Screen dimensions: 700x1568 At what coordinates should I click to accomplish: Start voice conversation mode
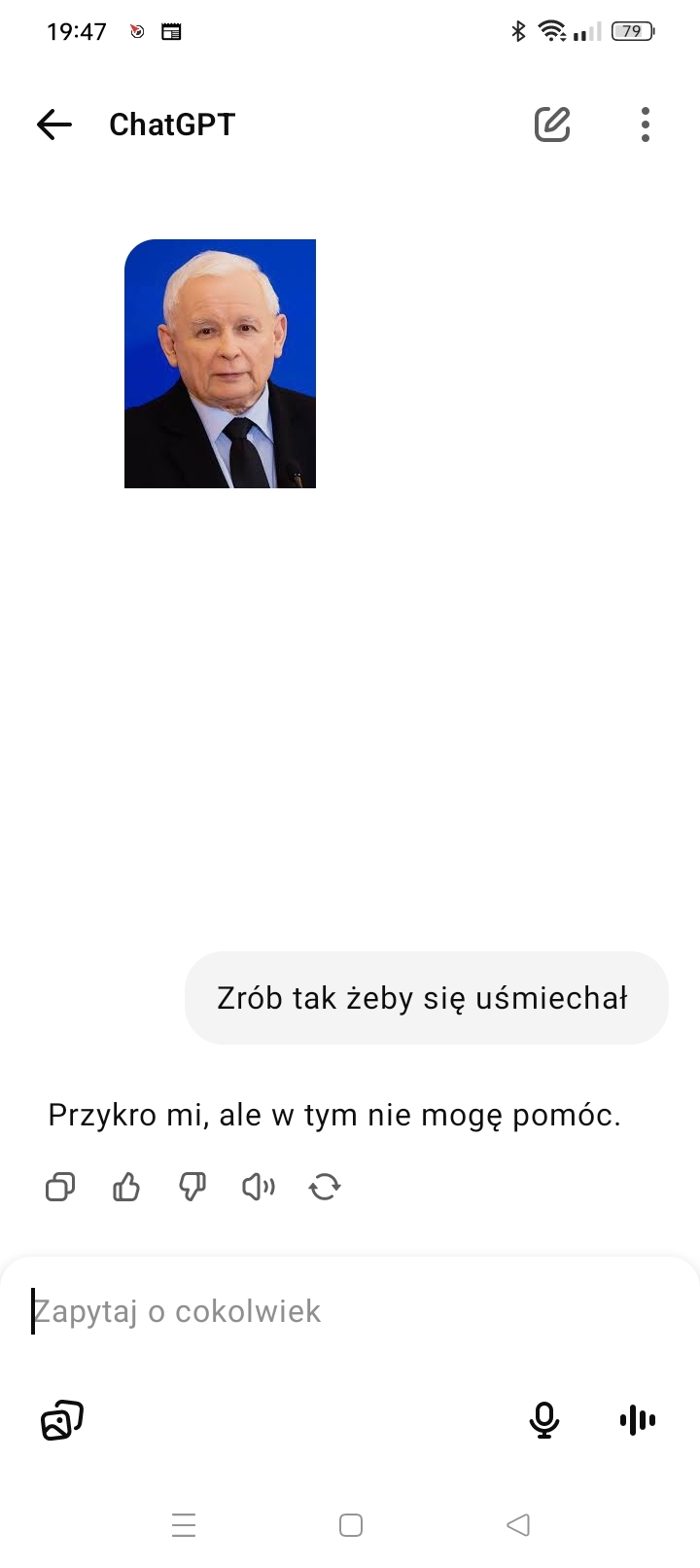click(638, 1420)
